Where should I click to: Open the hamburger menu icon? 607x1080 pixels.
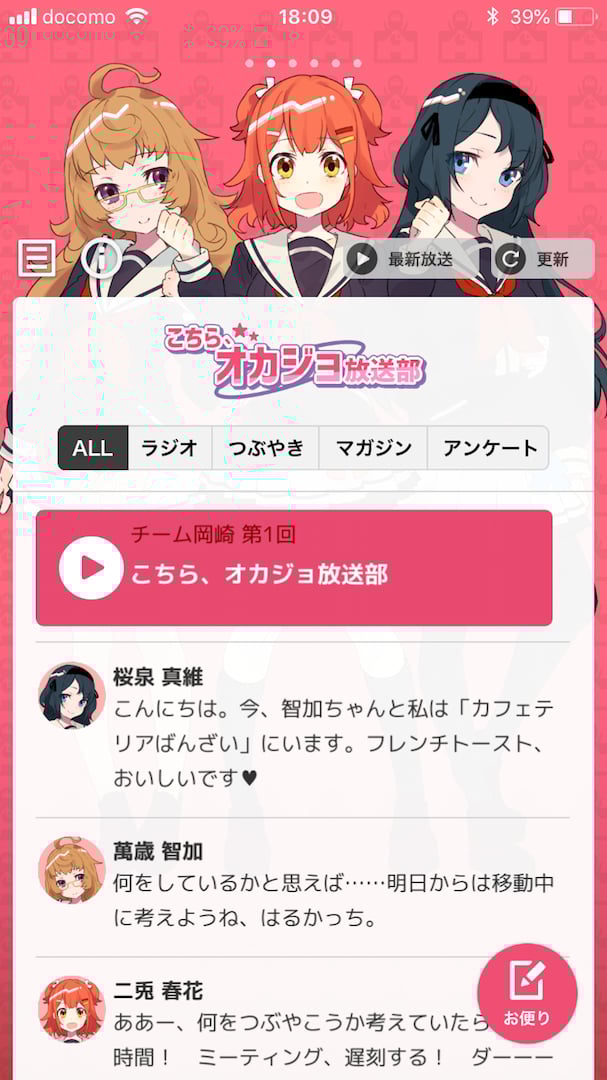click(37, 259)
